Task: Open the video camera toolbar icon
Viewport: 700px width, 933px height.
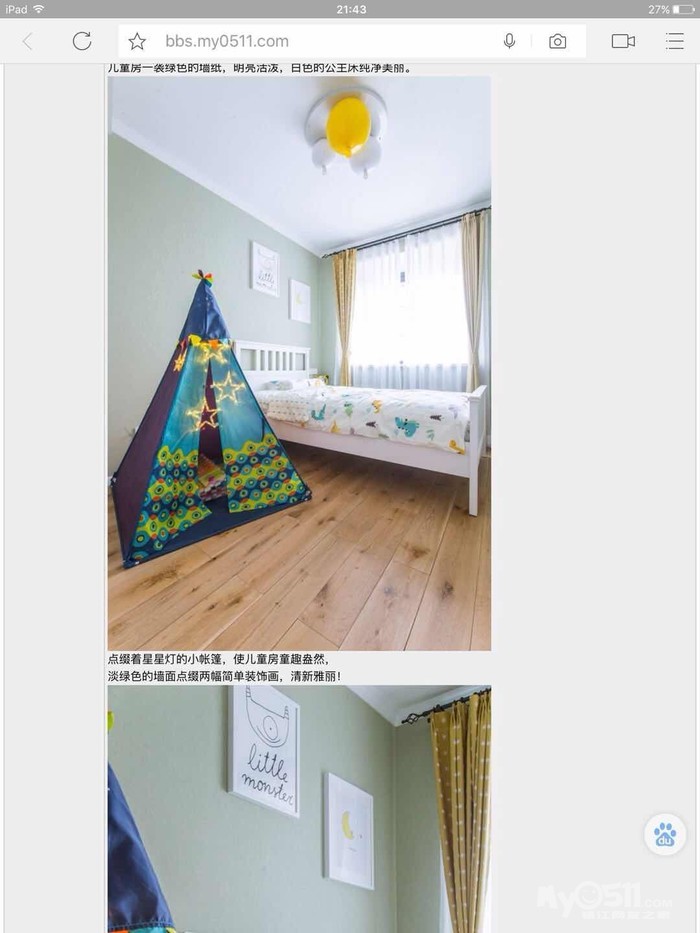Action: (623, 41)
